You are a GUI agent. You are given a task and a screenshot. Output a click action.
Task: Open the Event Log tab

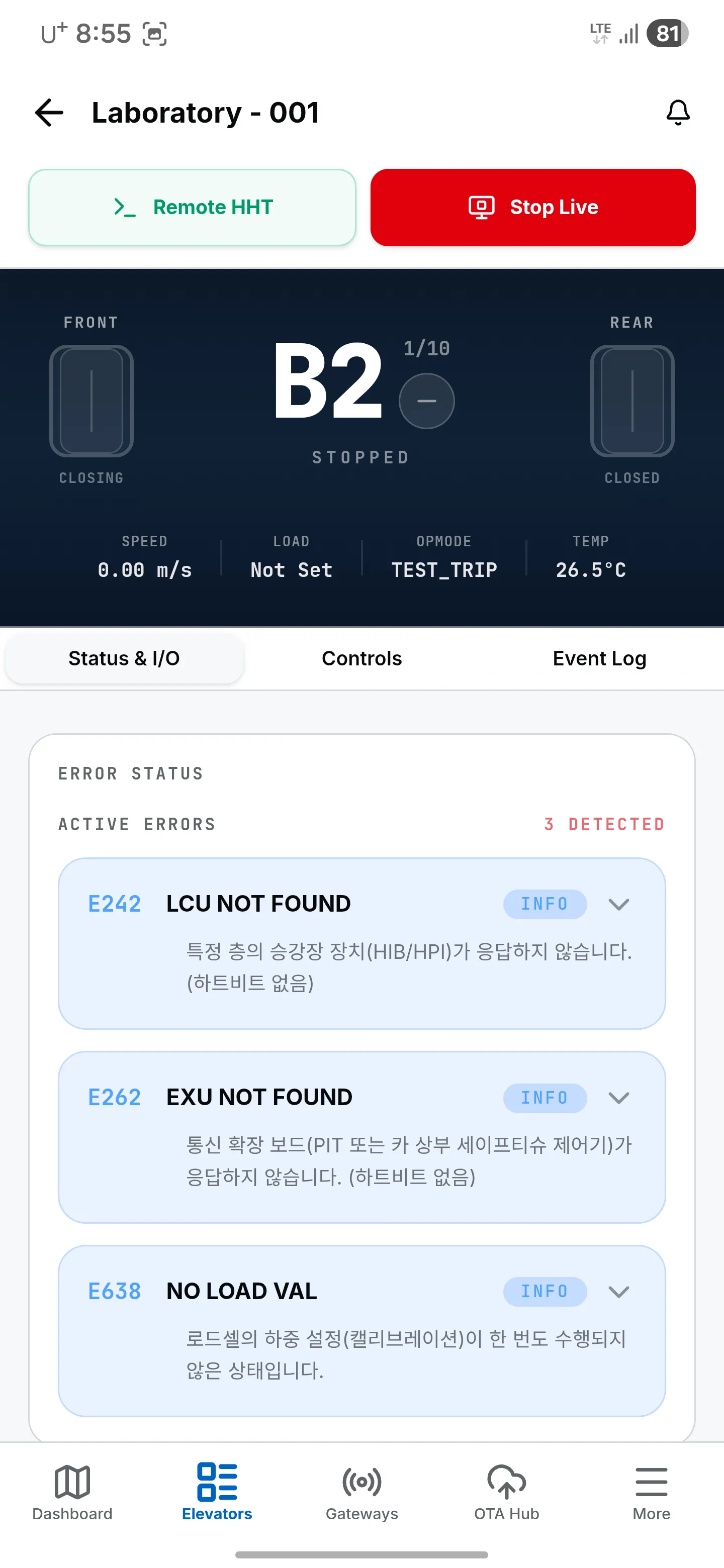(x=599, y=658)
